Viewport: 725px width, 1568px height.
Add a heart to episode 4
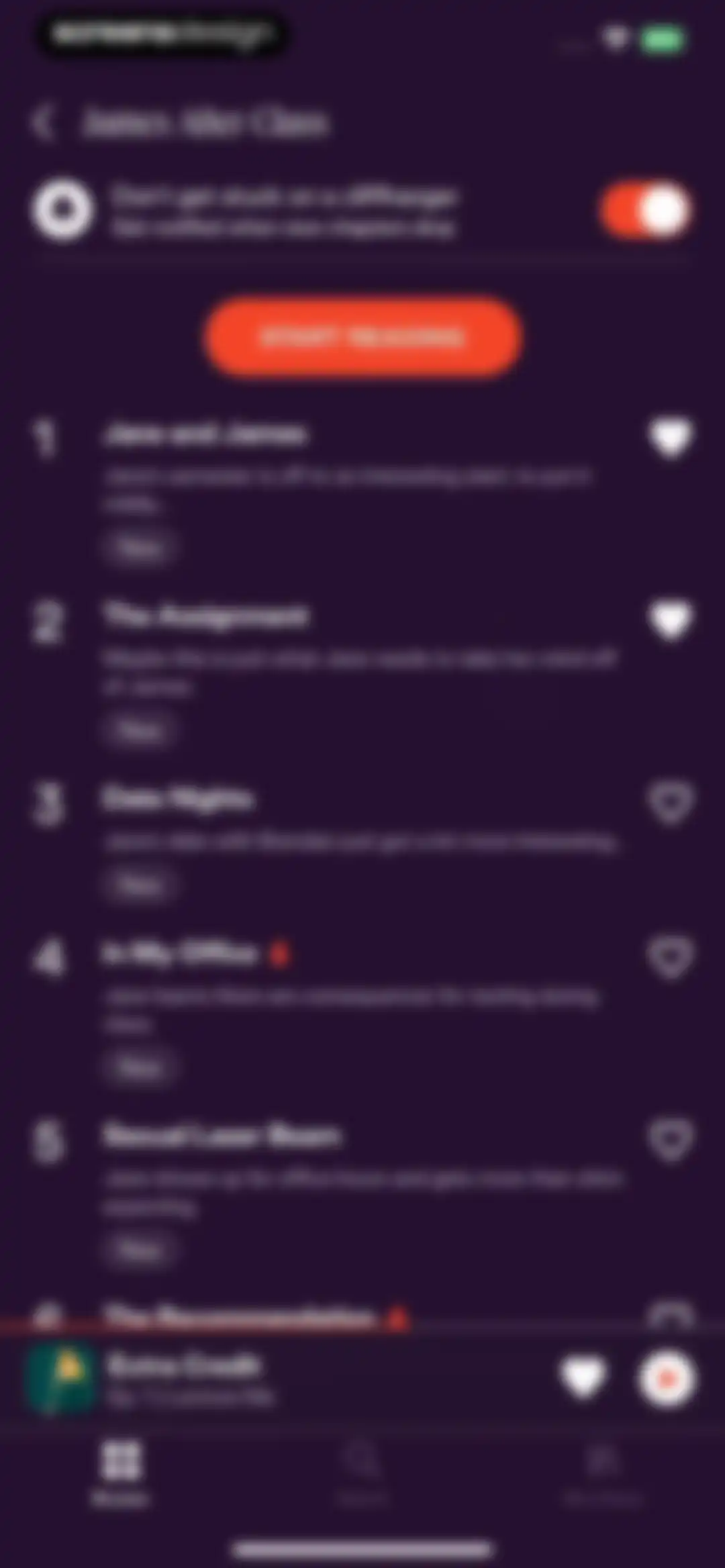click(671, 957)
